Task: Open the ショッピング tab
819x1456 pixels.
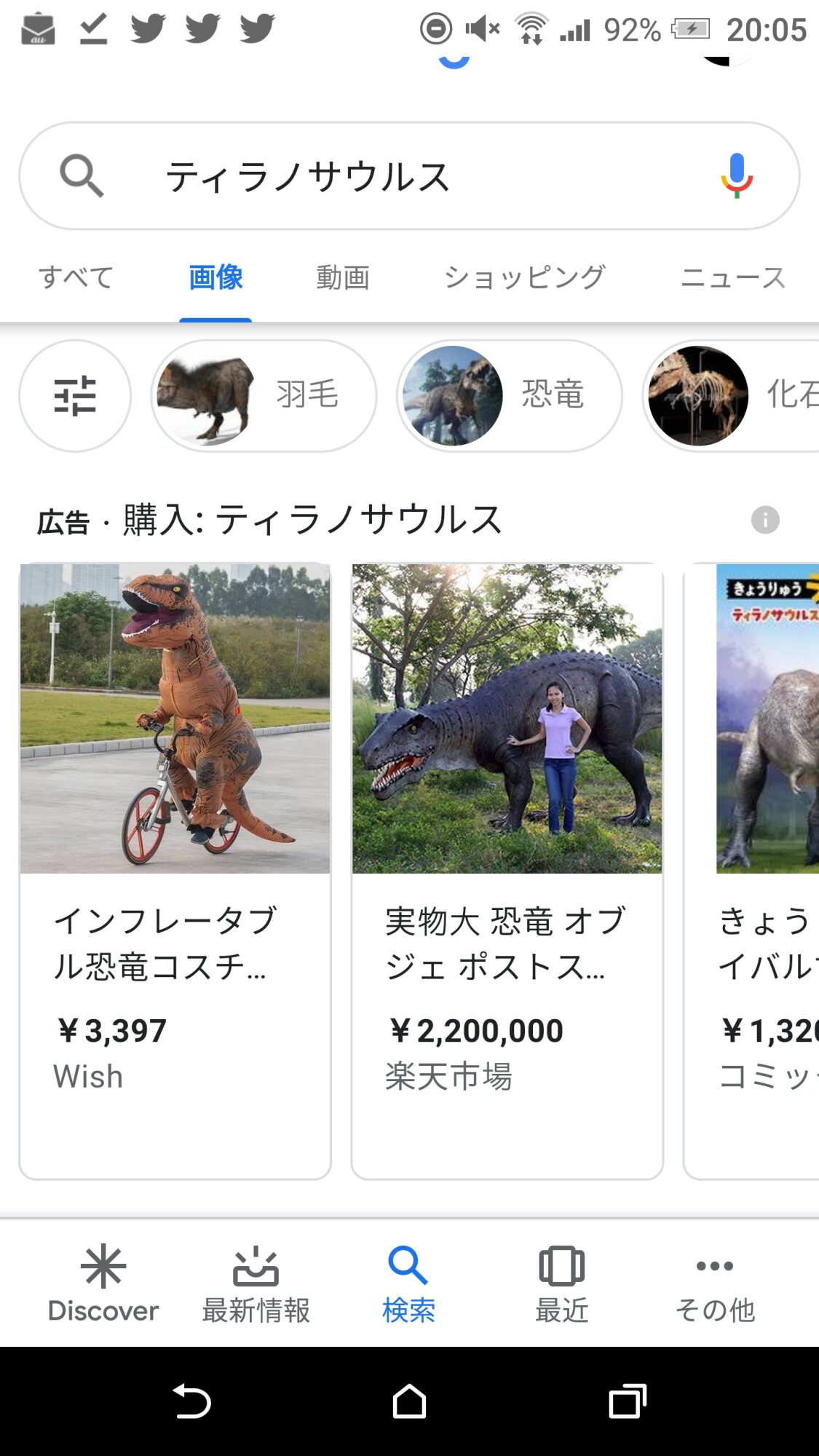Action: click(524, 277)
